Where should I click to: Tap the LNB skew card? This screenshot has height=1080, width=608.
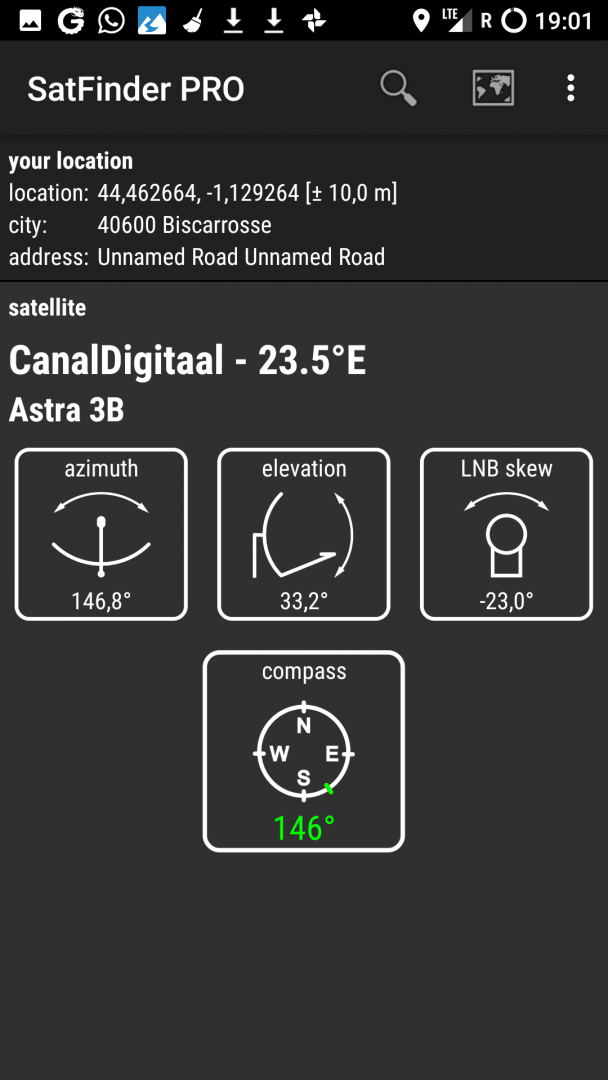506,534
